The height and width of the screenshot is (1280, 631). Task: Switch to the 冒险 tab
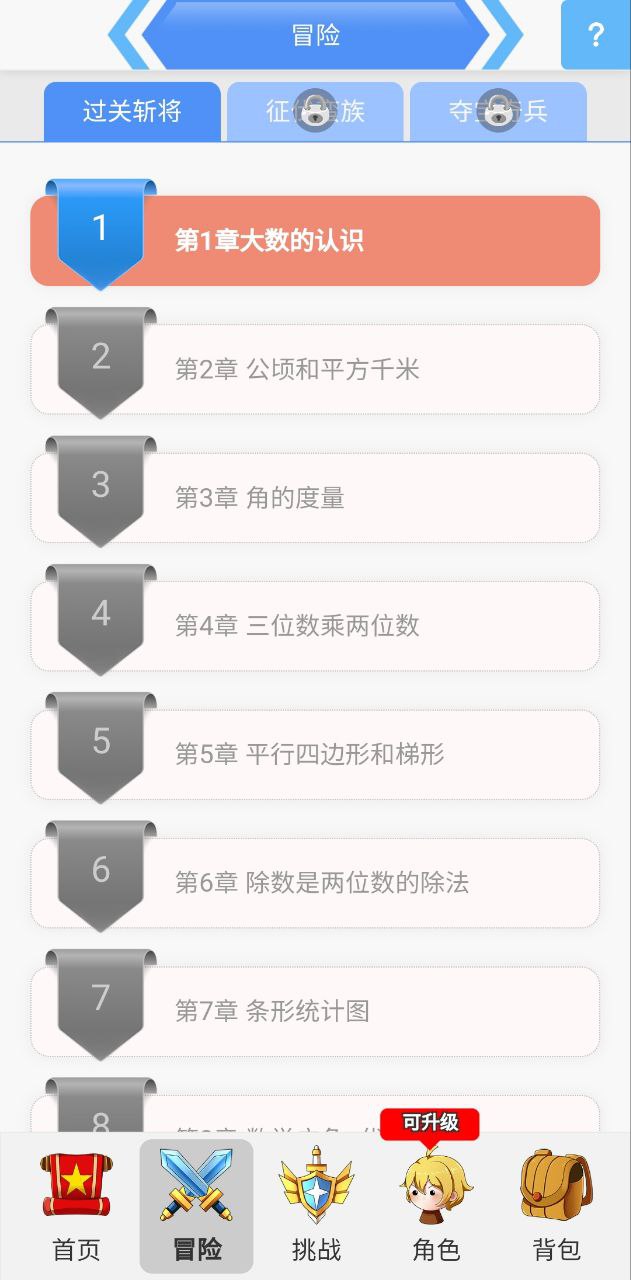[x=196, y=1206]
